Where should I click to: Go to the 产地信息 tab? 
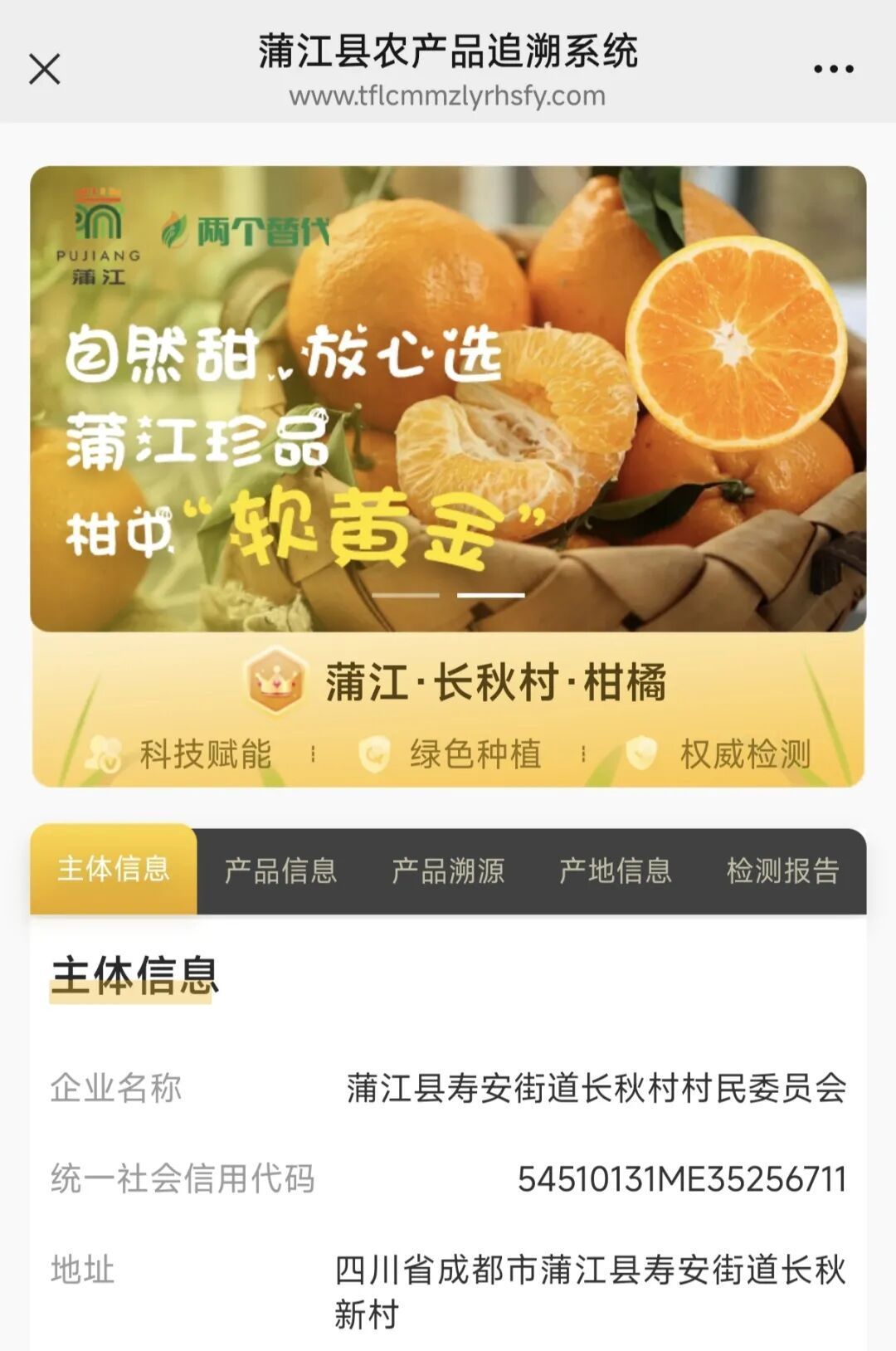pyautogui.click(x=615, y=871)
